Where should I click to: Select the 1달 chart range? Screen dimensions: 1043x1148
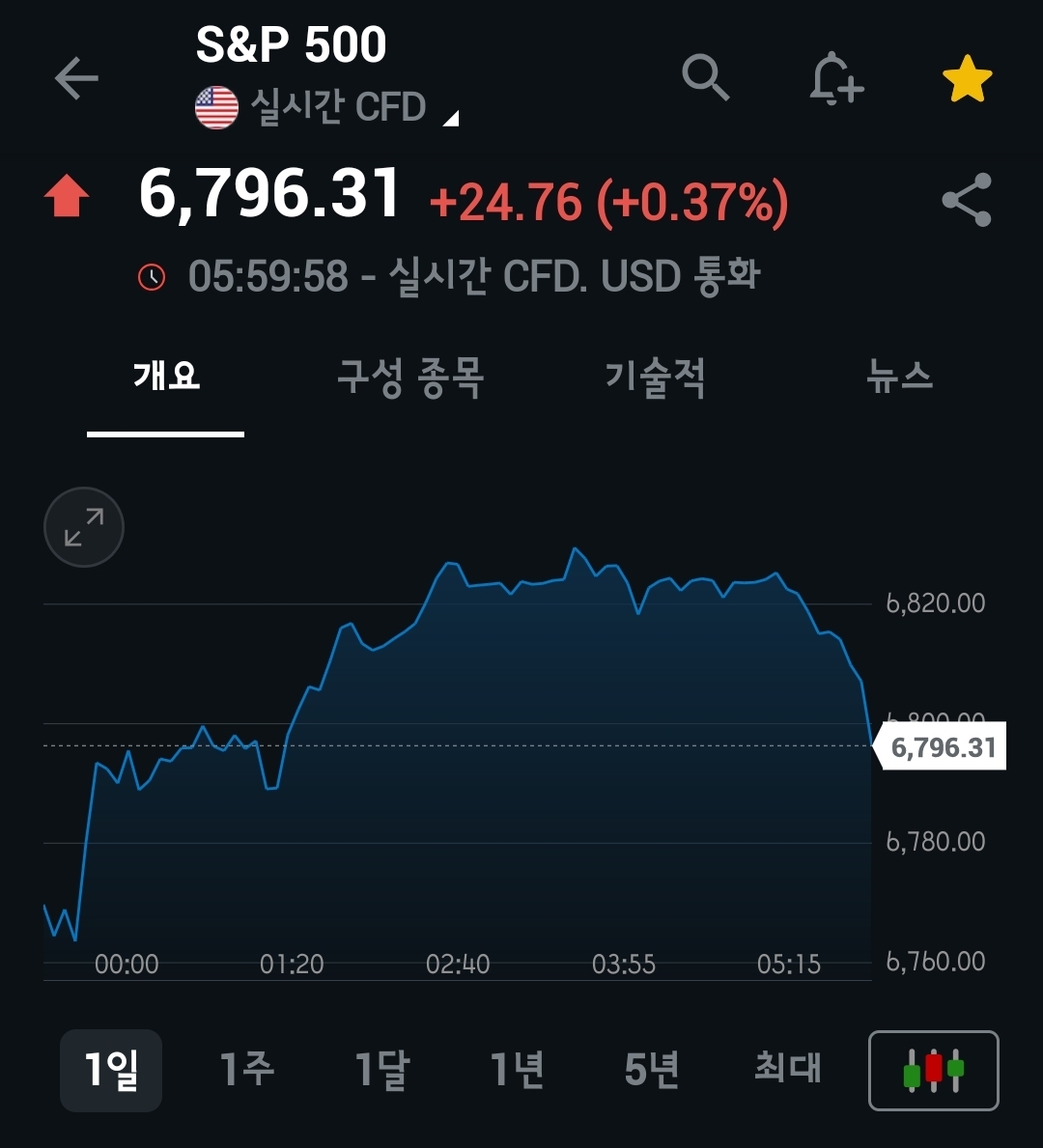pyautogui.click(x=381, y=1070)
